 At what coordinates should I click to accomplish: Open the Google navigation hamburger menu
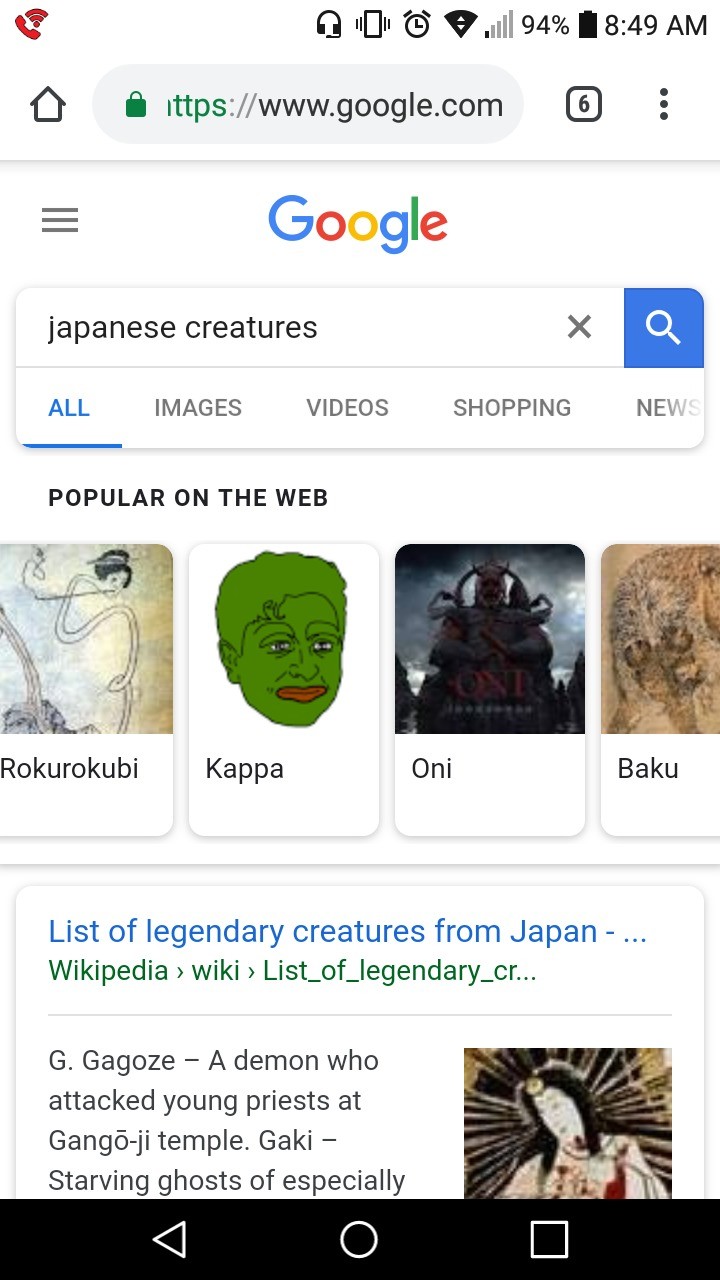(59, 220)
